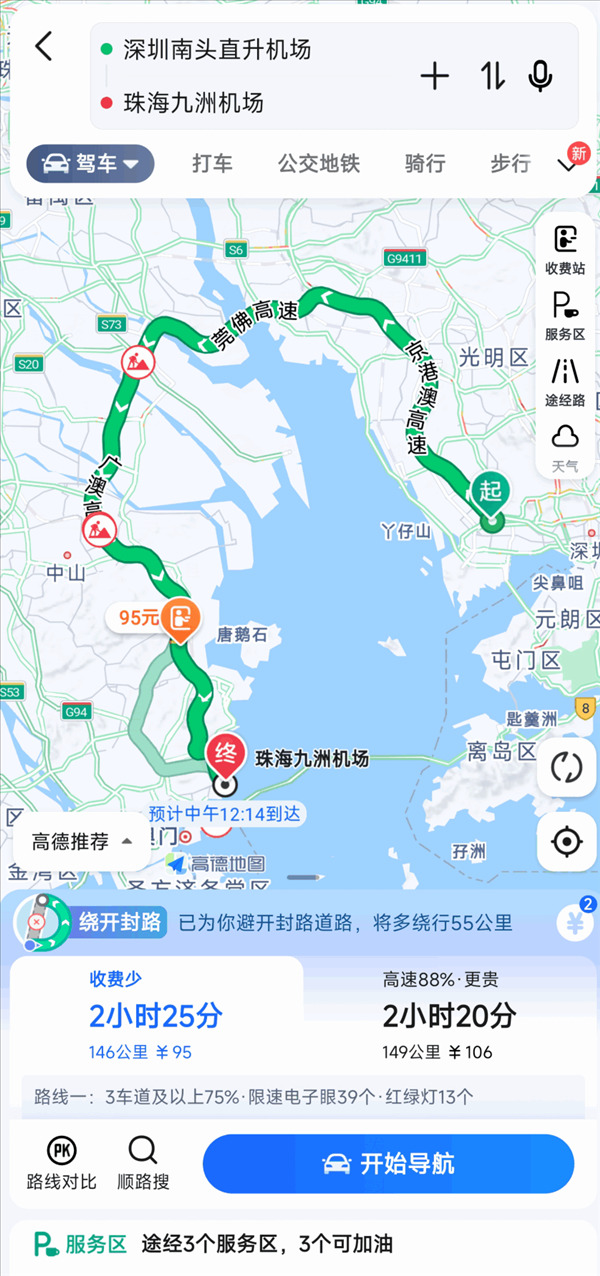Show 收费站 toll stations on map
Image resolution: width=600 pixels, height=1276 pixels.
pos(565,248)
